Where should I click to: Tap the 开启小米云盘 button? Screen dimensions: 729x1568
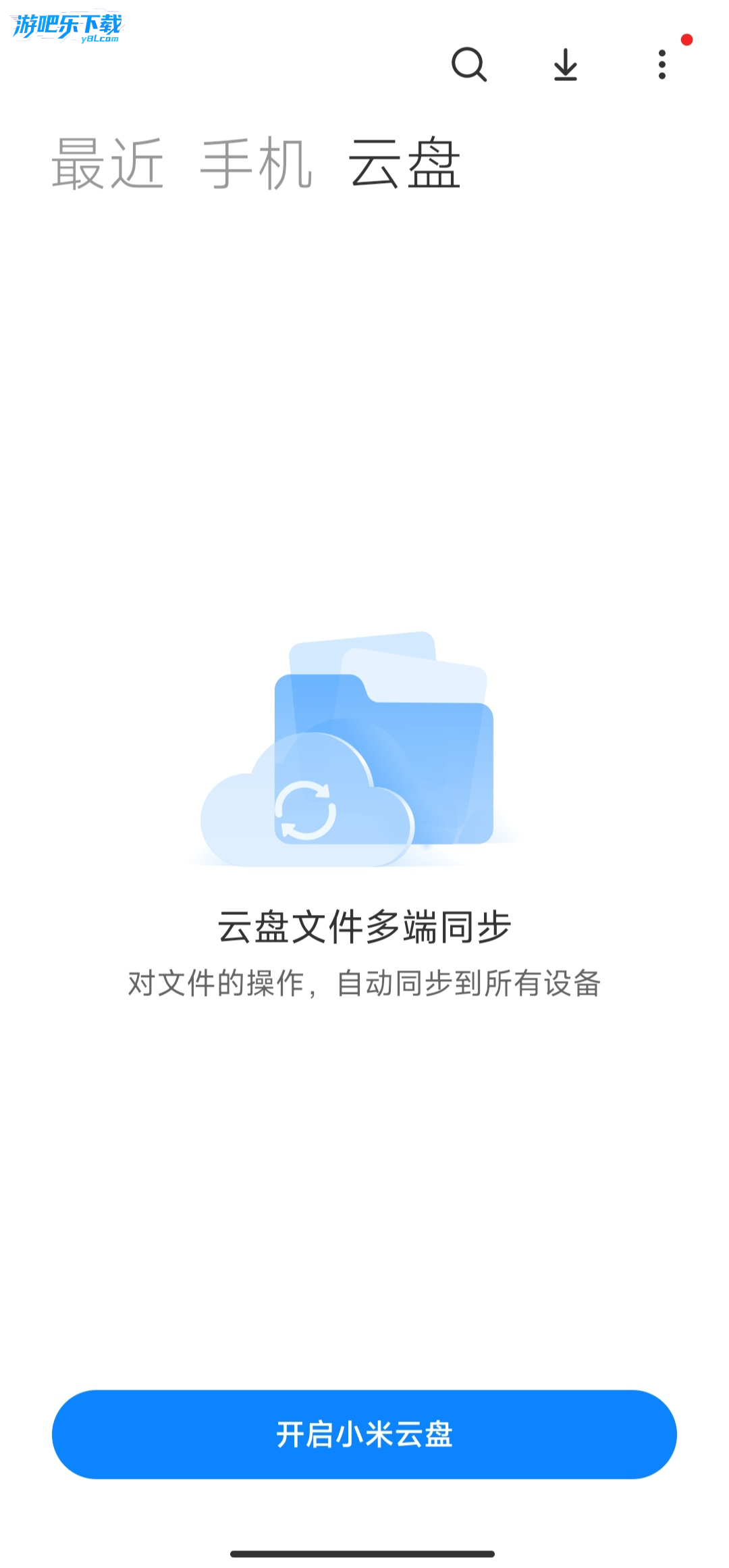(364, 1434)
